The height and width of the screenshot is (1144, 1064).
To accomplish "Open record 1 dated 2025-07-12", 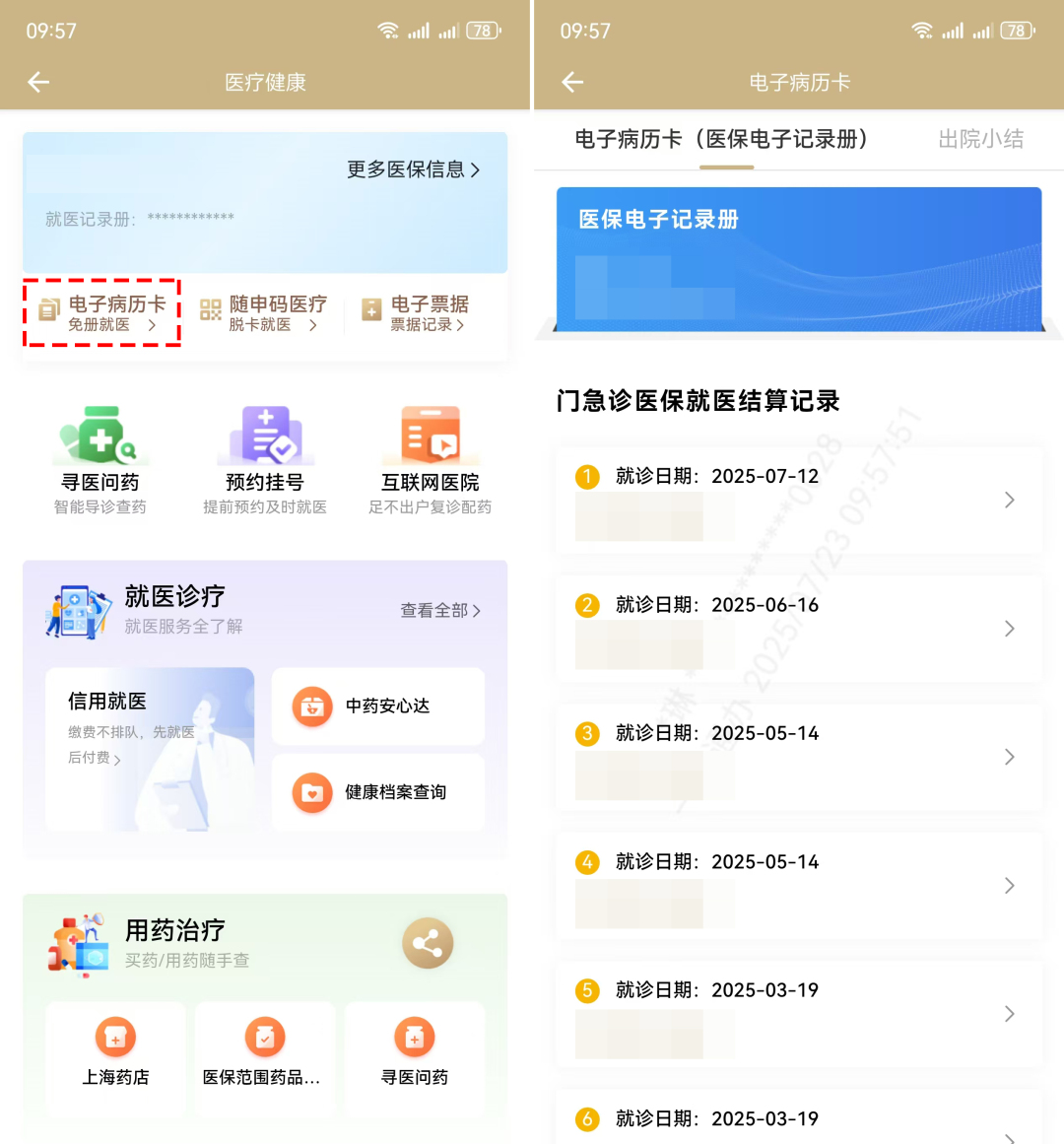I will [798, 501].
